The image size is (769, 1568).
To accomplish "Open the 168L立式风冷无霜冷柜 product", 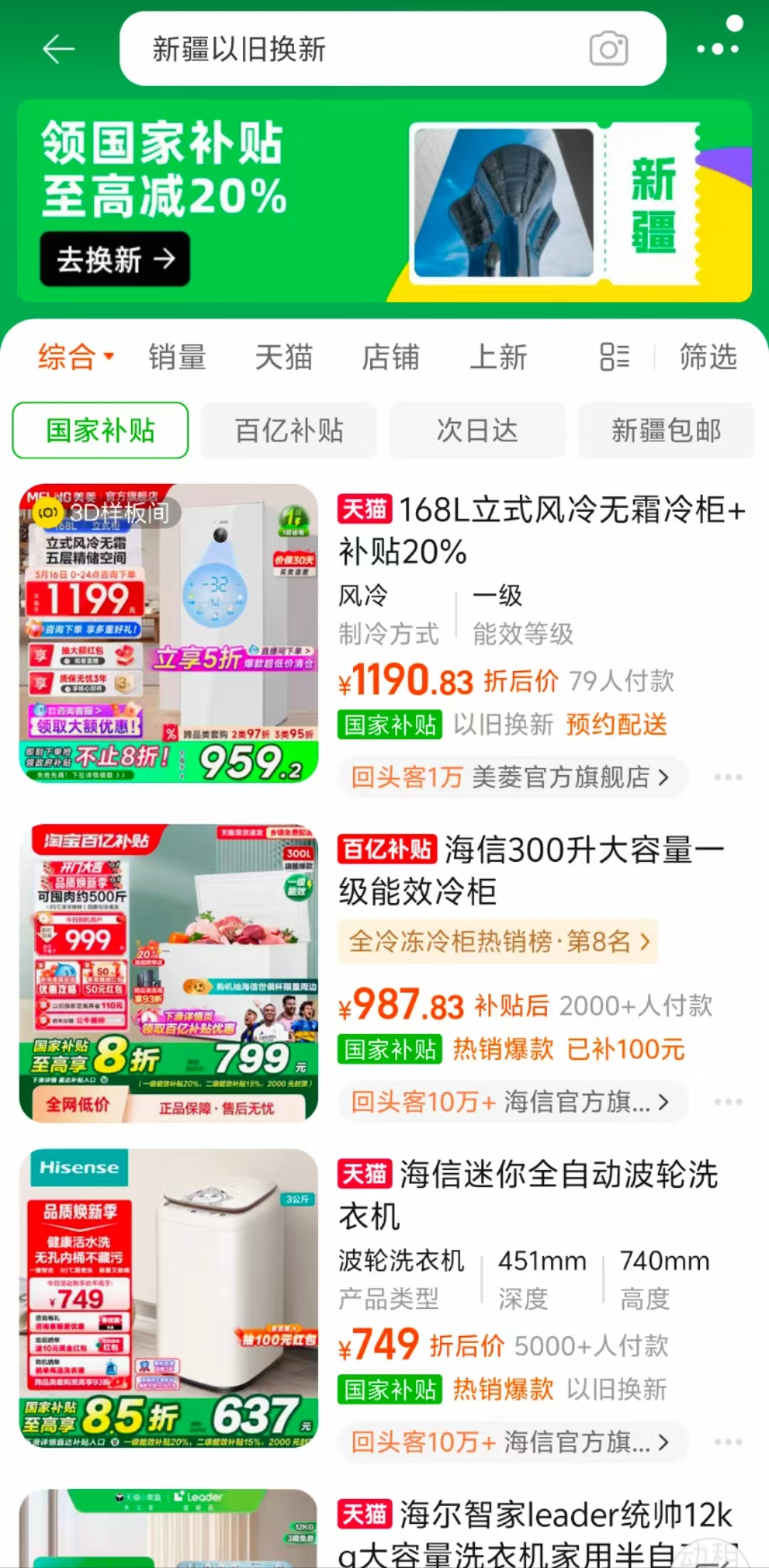I will [x=541, y=530].
